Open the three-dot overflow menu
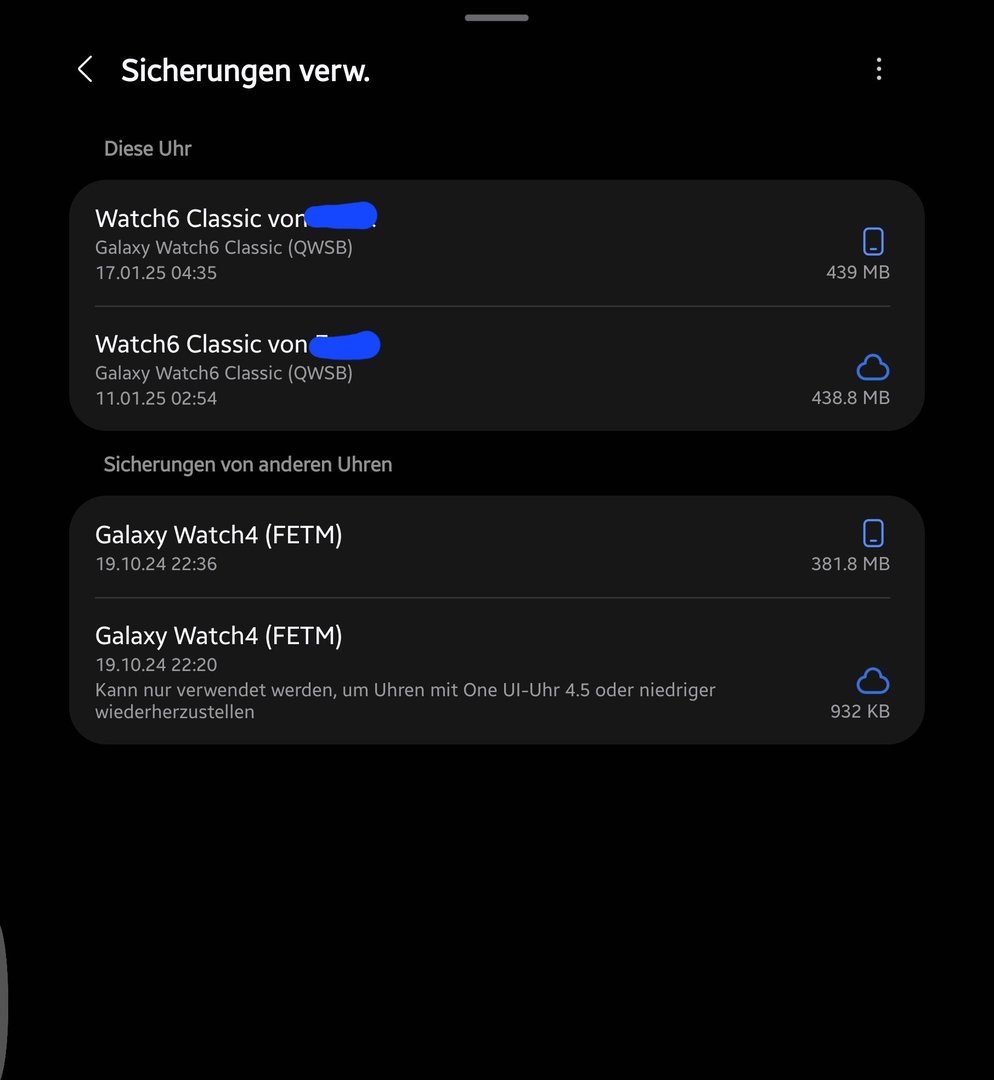The height and width of the screenshot is (1080, 994). tap(878, 69)
